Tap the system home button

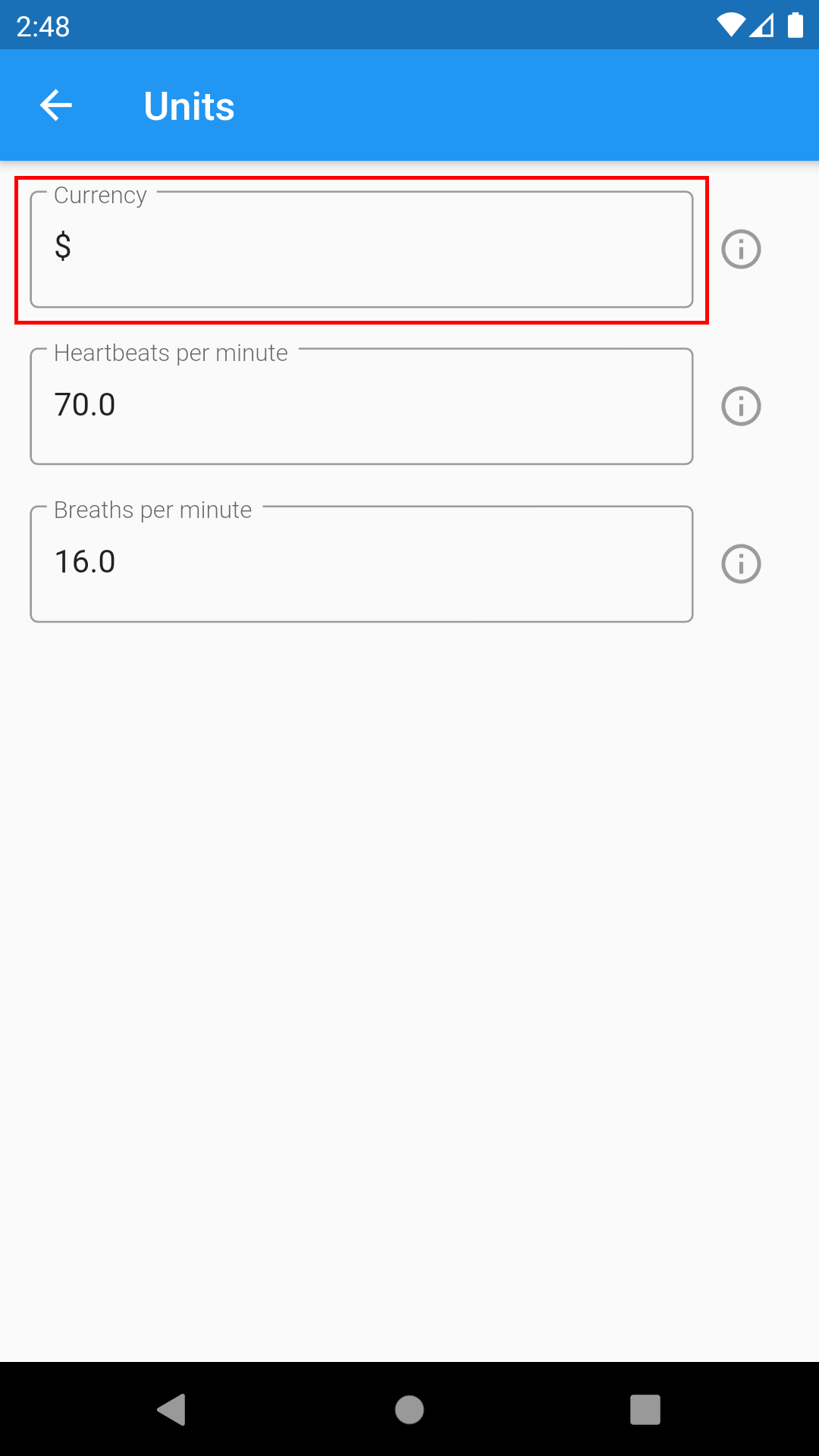coord(409,1410)
